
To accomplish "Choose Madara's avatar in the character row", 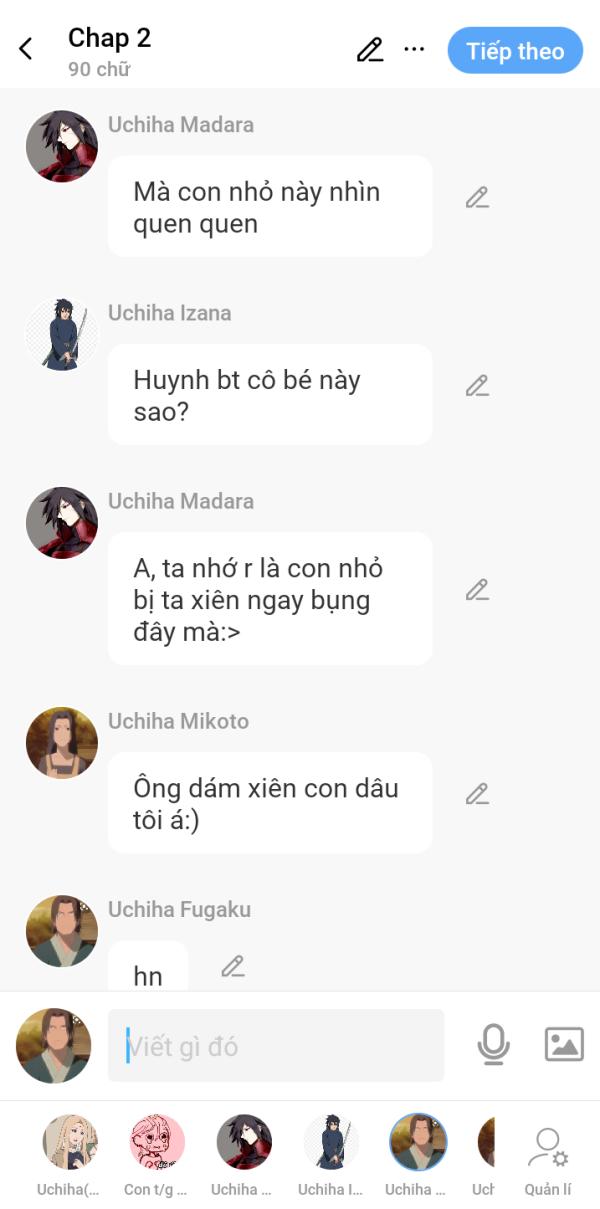I will pos(244,1143).
